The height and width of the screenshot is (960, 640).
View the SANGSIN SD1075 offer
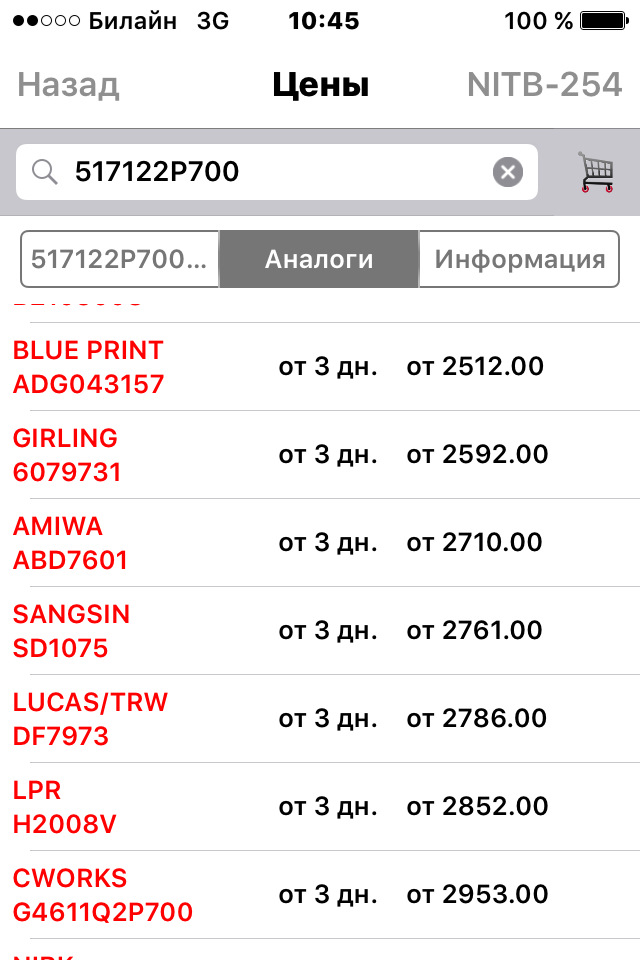coord(320,631)
